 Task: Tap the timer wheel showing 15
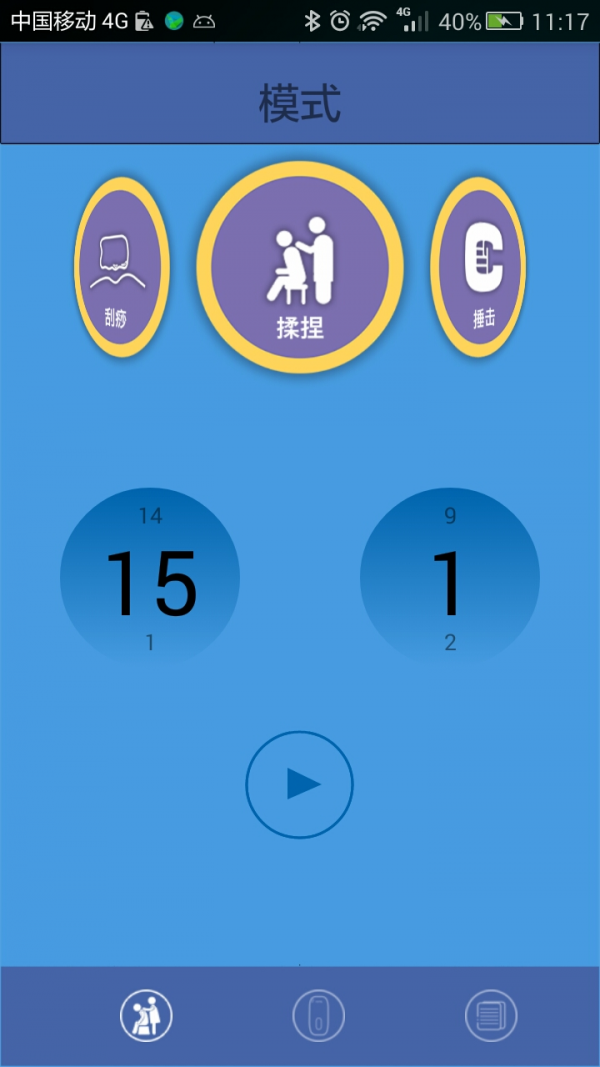150,578
